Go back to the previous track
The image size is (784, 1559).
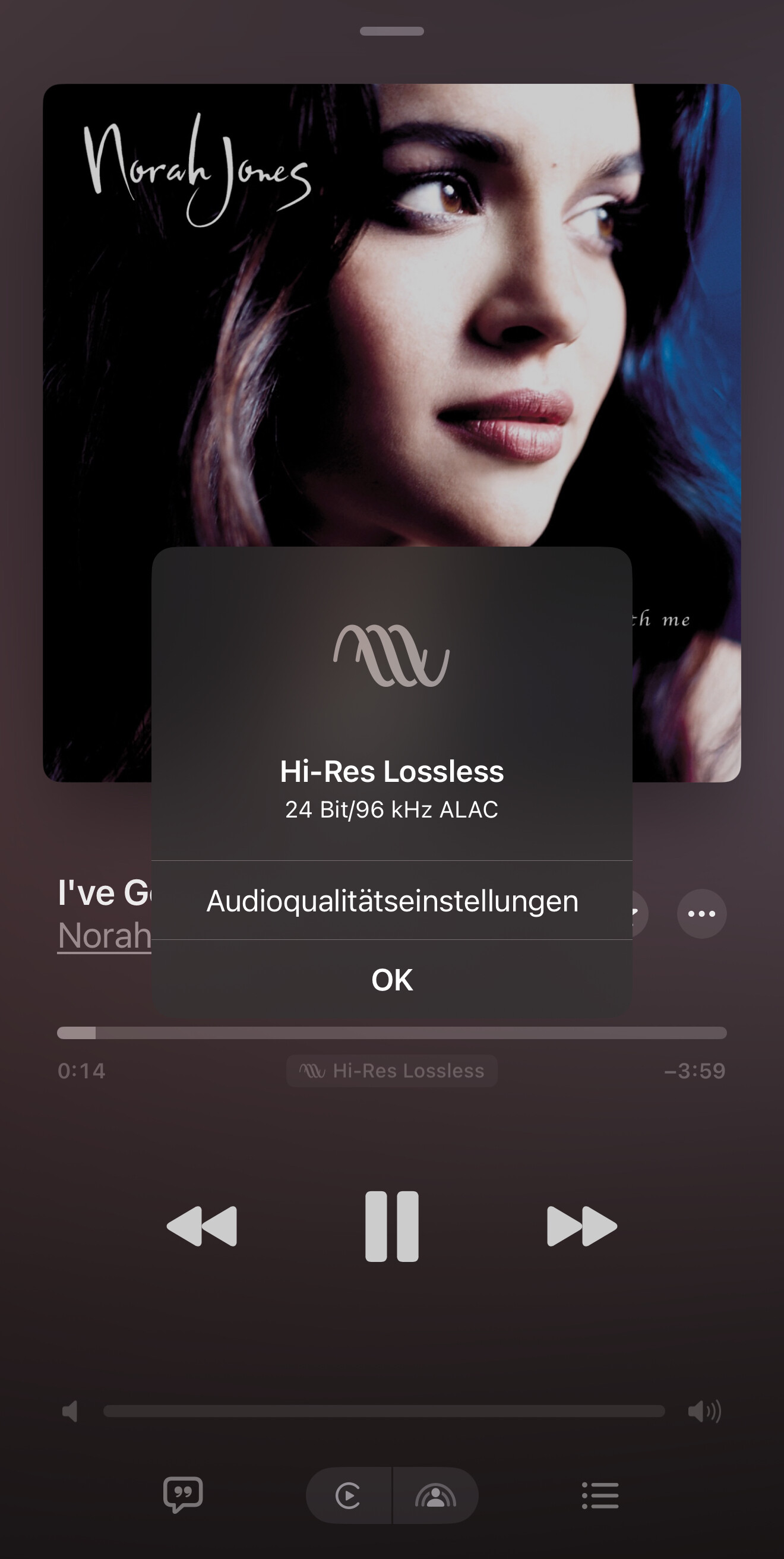point(201,1226)
